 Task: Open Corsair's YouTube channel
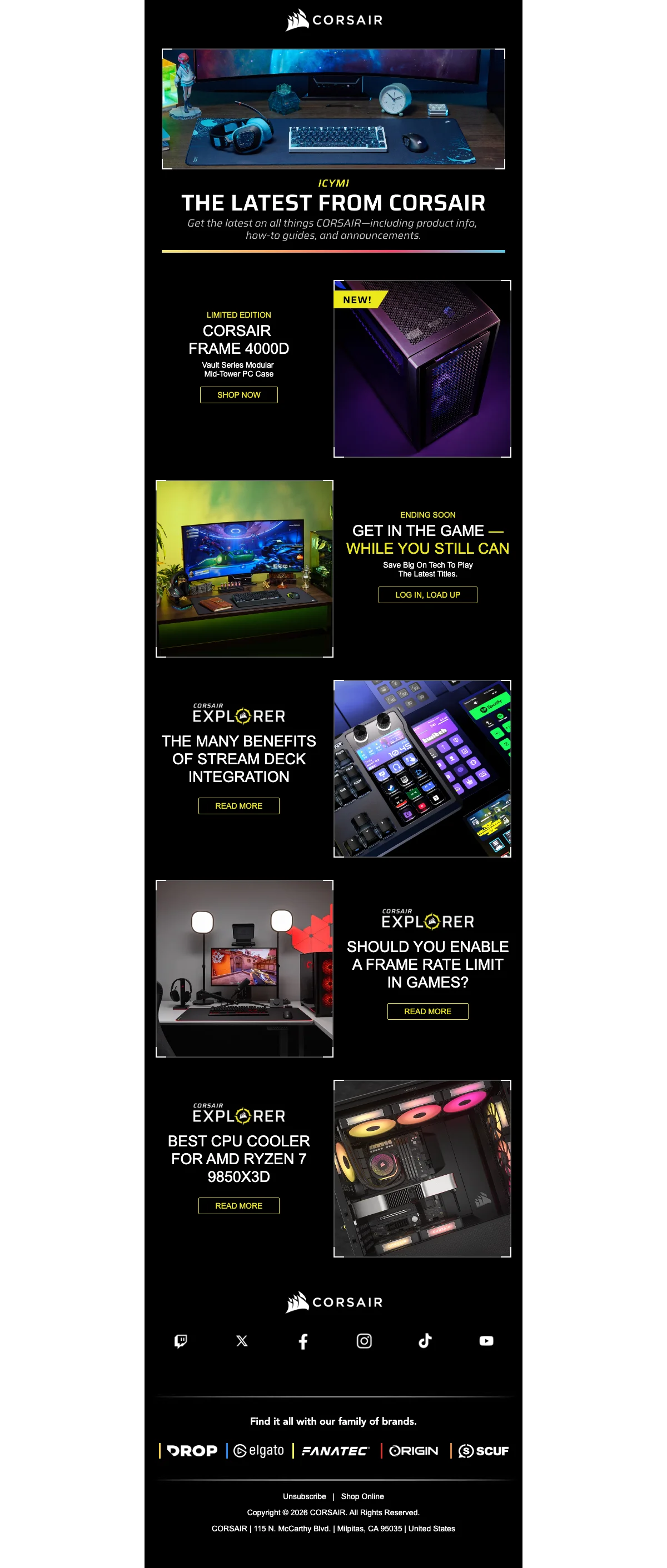tap(486, 1340)
